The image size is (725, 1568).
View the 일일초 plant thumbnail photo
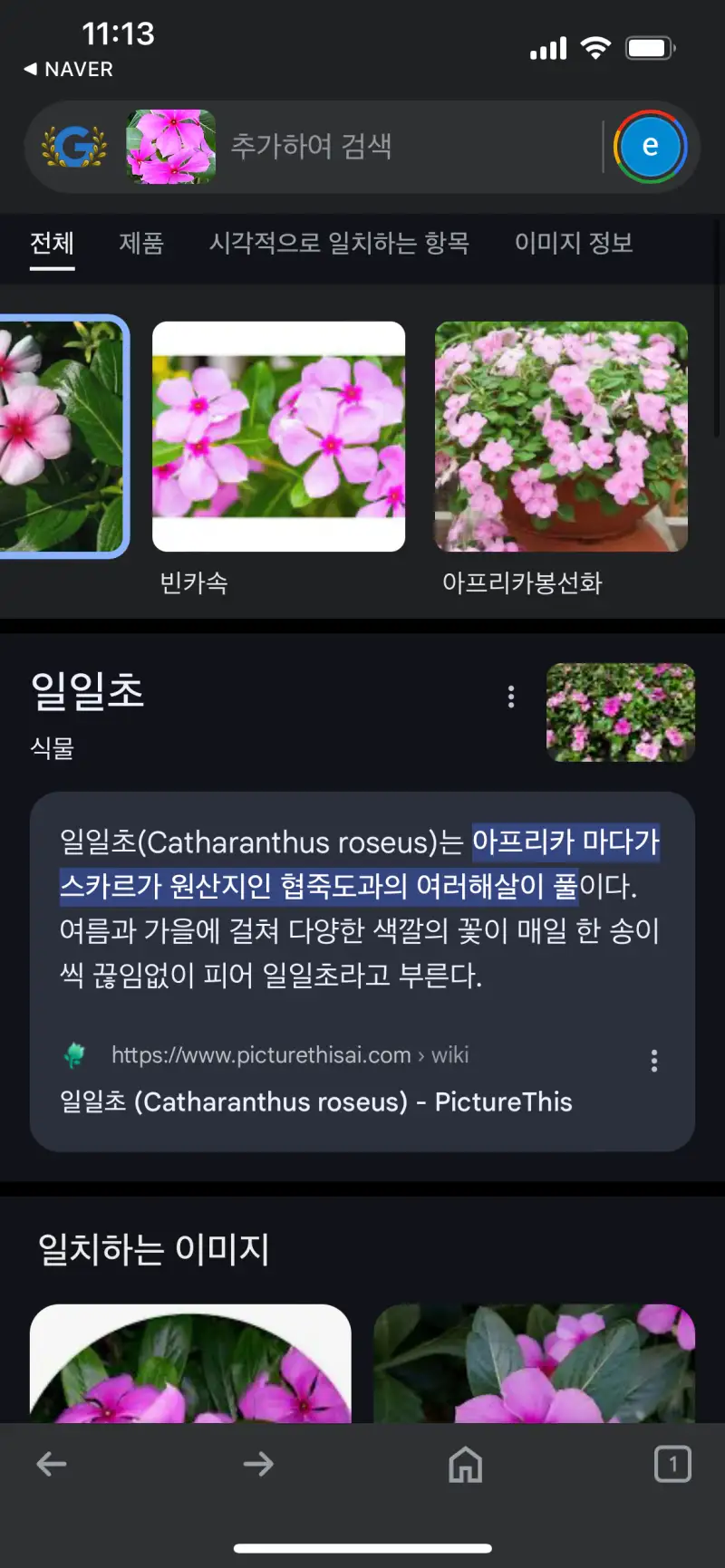[621, 712]
